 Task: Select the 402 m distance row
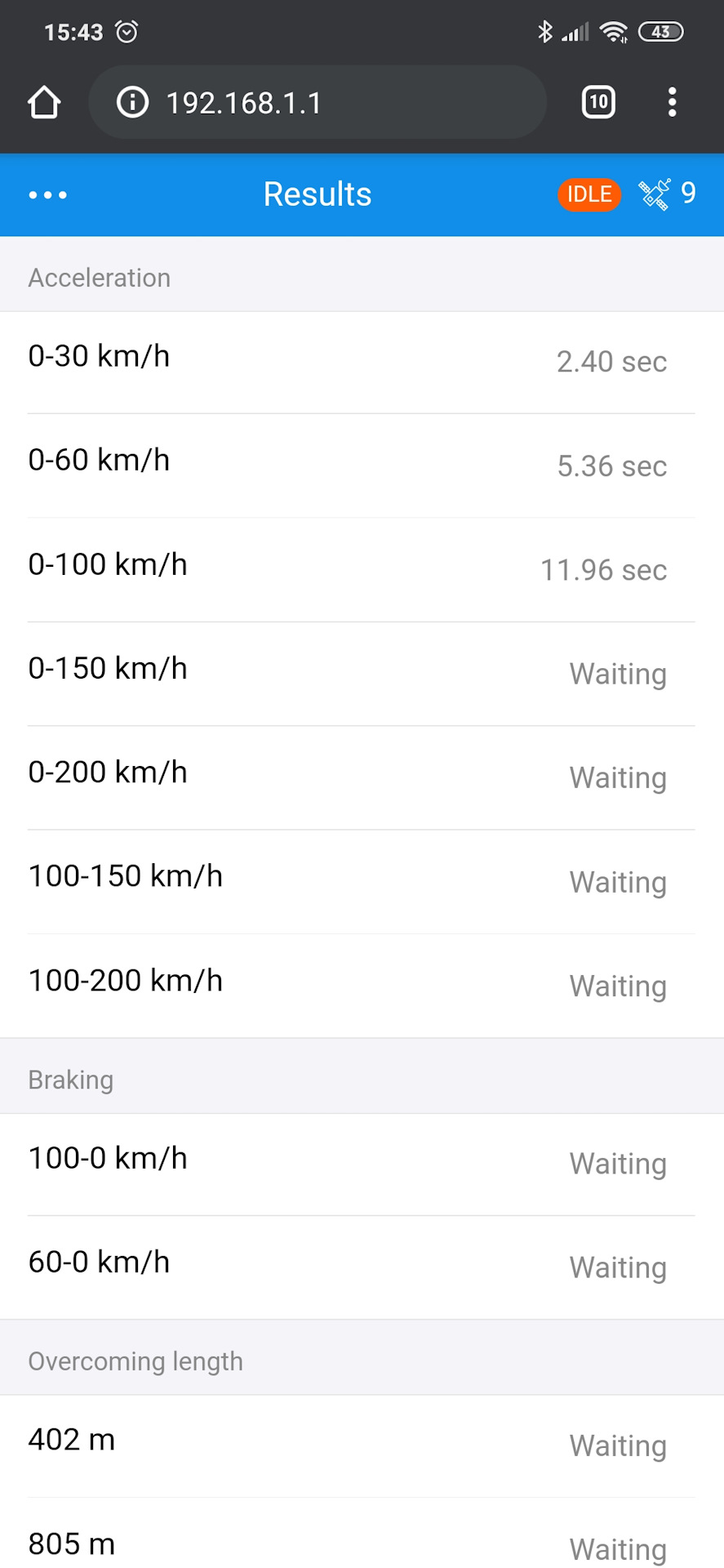(362, 1445)
